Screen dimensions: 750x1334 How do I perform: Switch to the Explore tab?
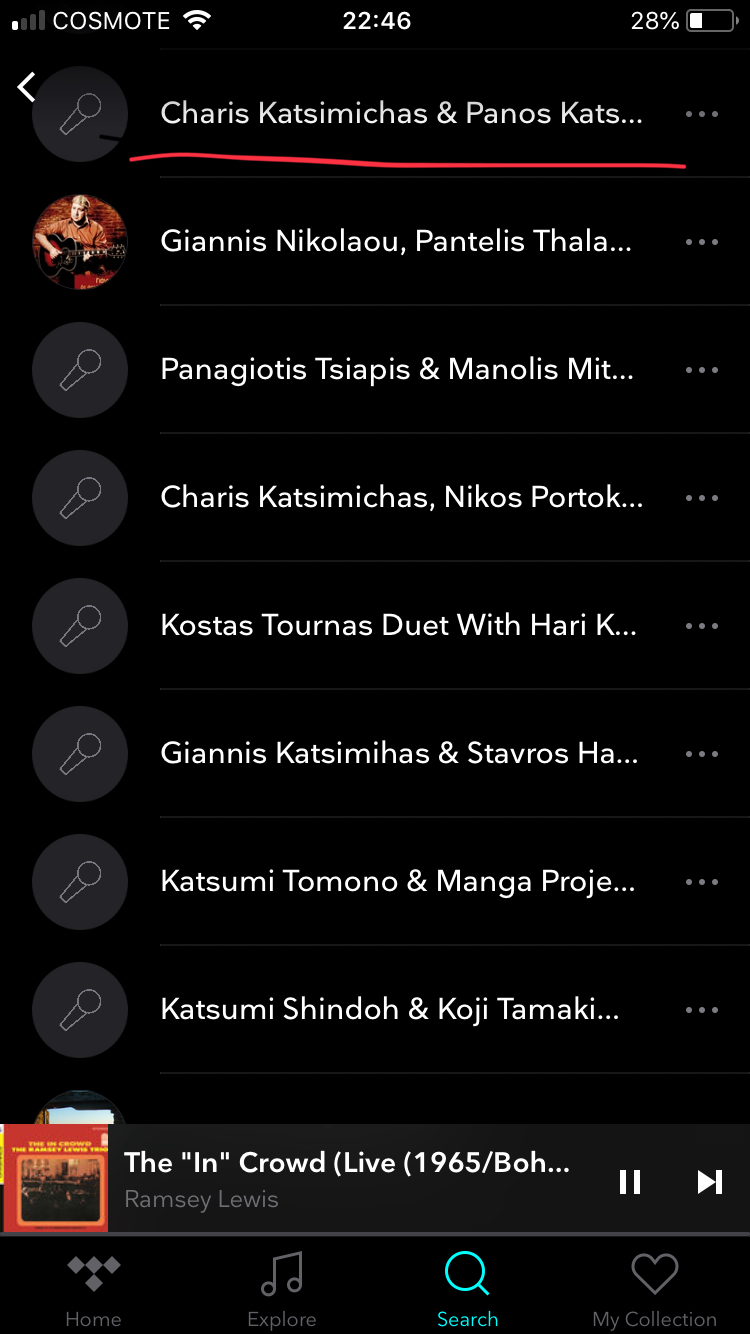(x=281, y=1290)
